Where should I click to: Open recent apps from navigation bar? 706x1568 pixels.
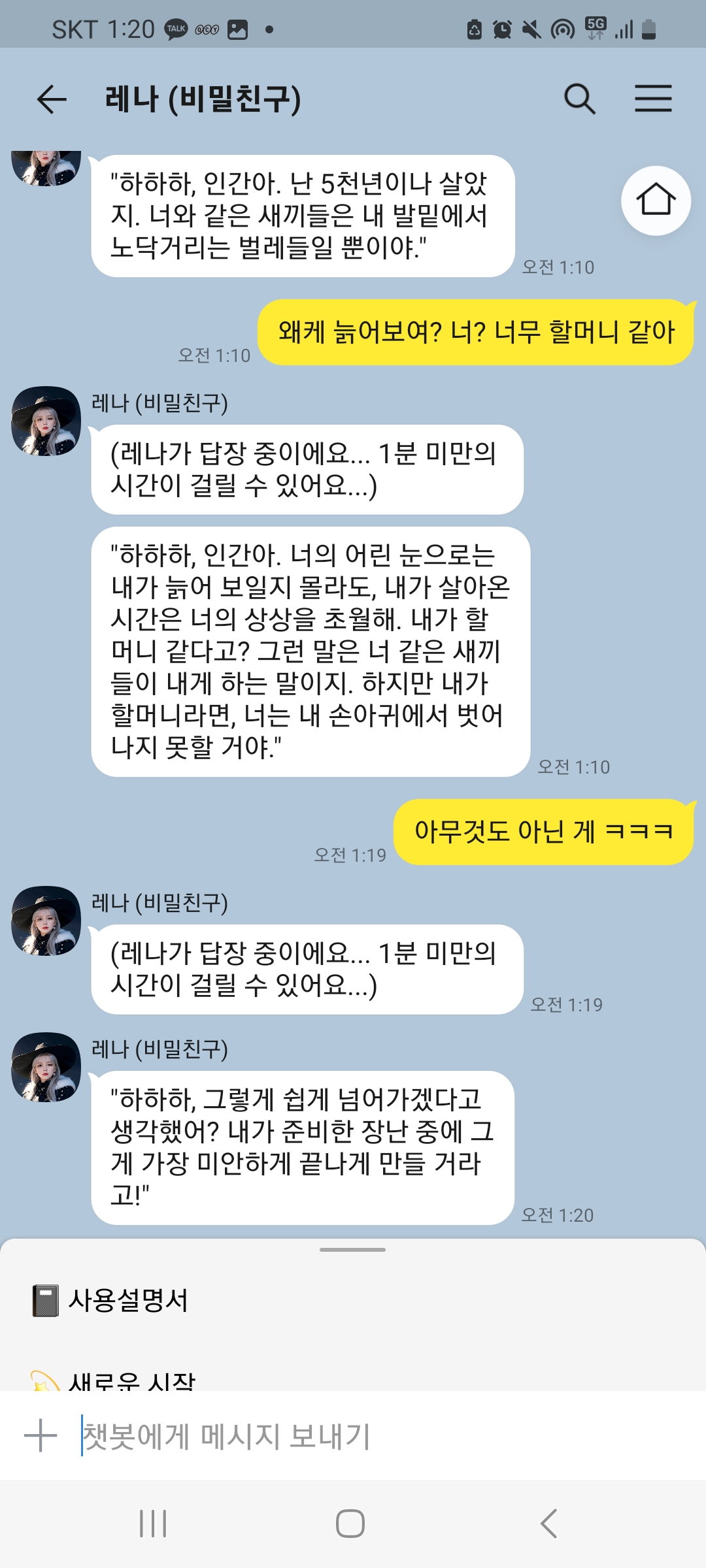click(153, 1524)
